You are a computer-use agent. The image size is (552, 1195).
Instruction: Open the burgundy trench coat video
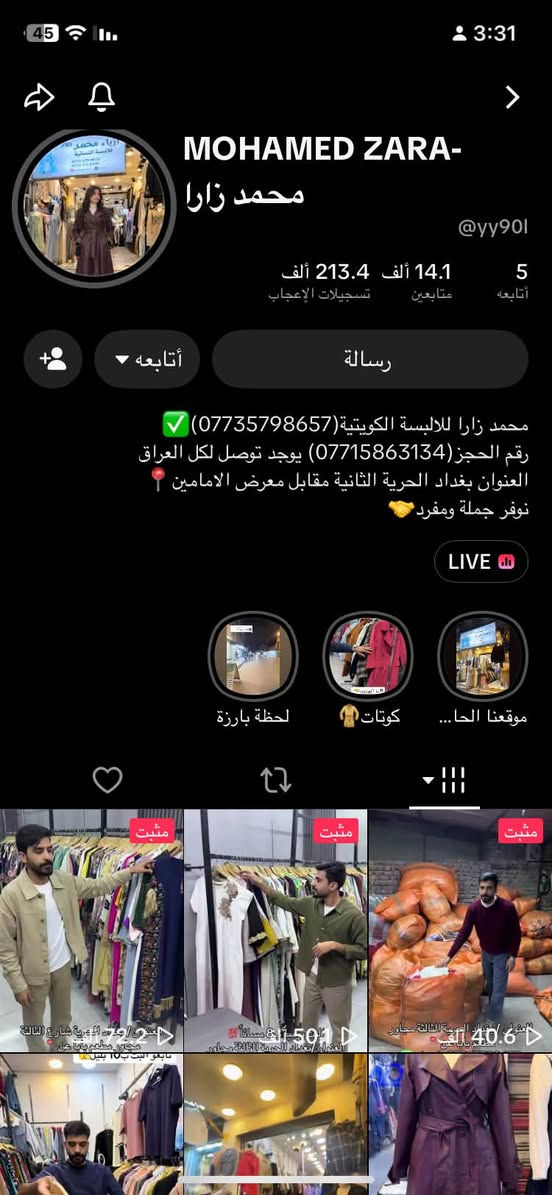point(461,1124)
